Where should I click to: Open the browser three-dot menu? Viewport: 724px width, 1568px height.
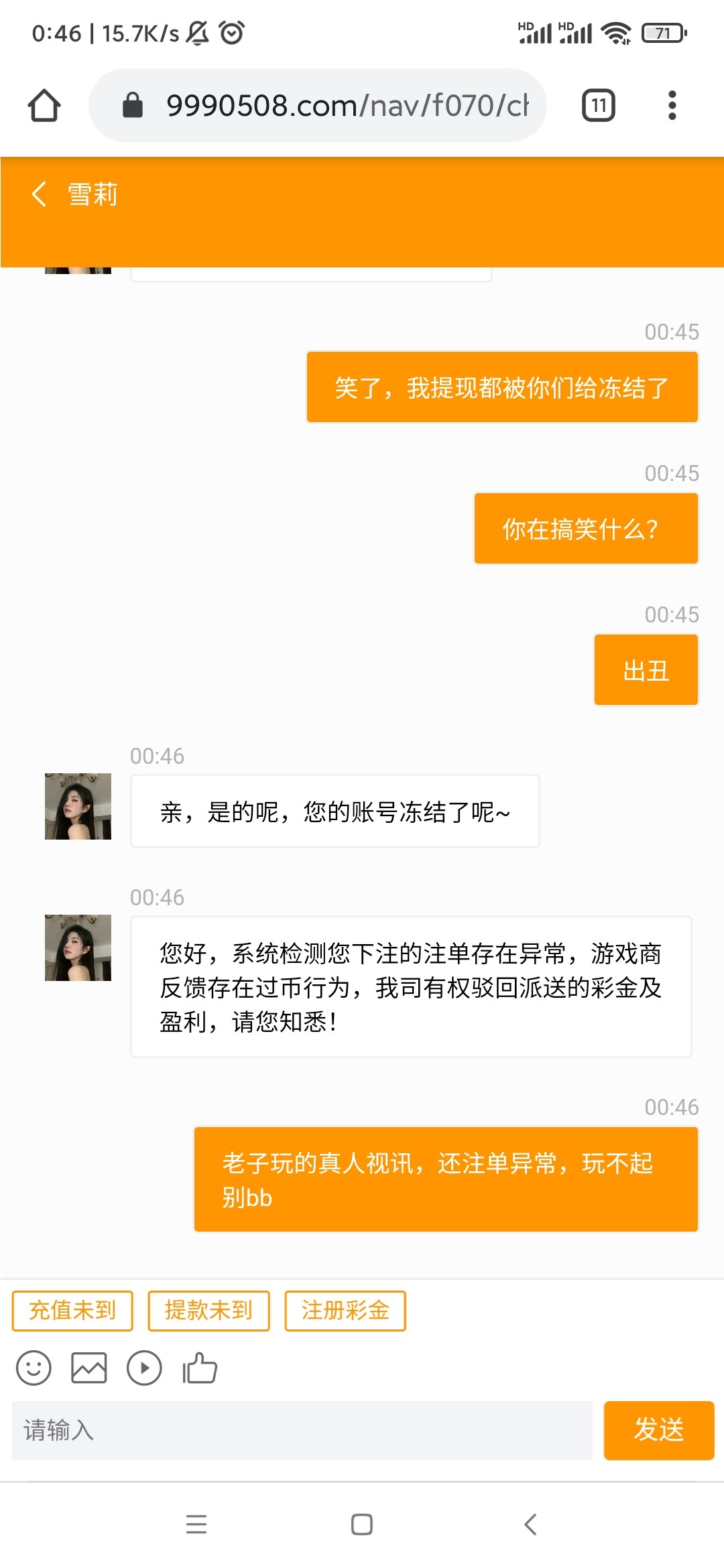(x=672, y=105)
